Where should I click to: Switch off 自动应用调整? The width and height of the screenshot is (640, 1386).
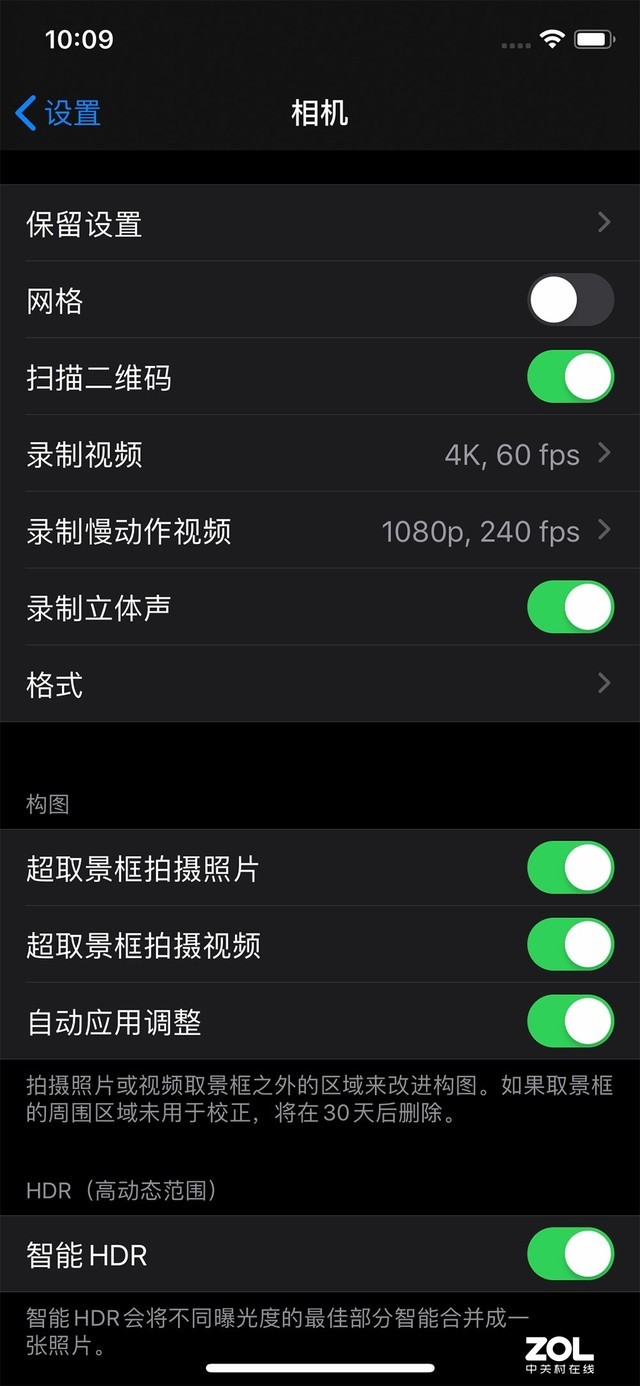point(570,1022)
